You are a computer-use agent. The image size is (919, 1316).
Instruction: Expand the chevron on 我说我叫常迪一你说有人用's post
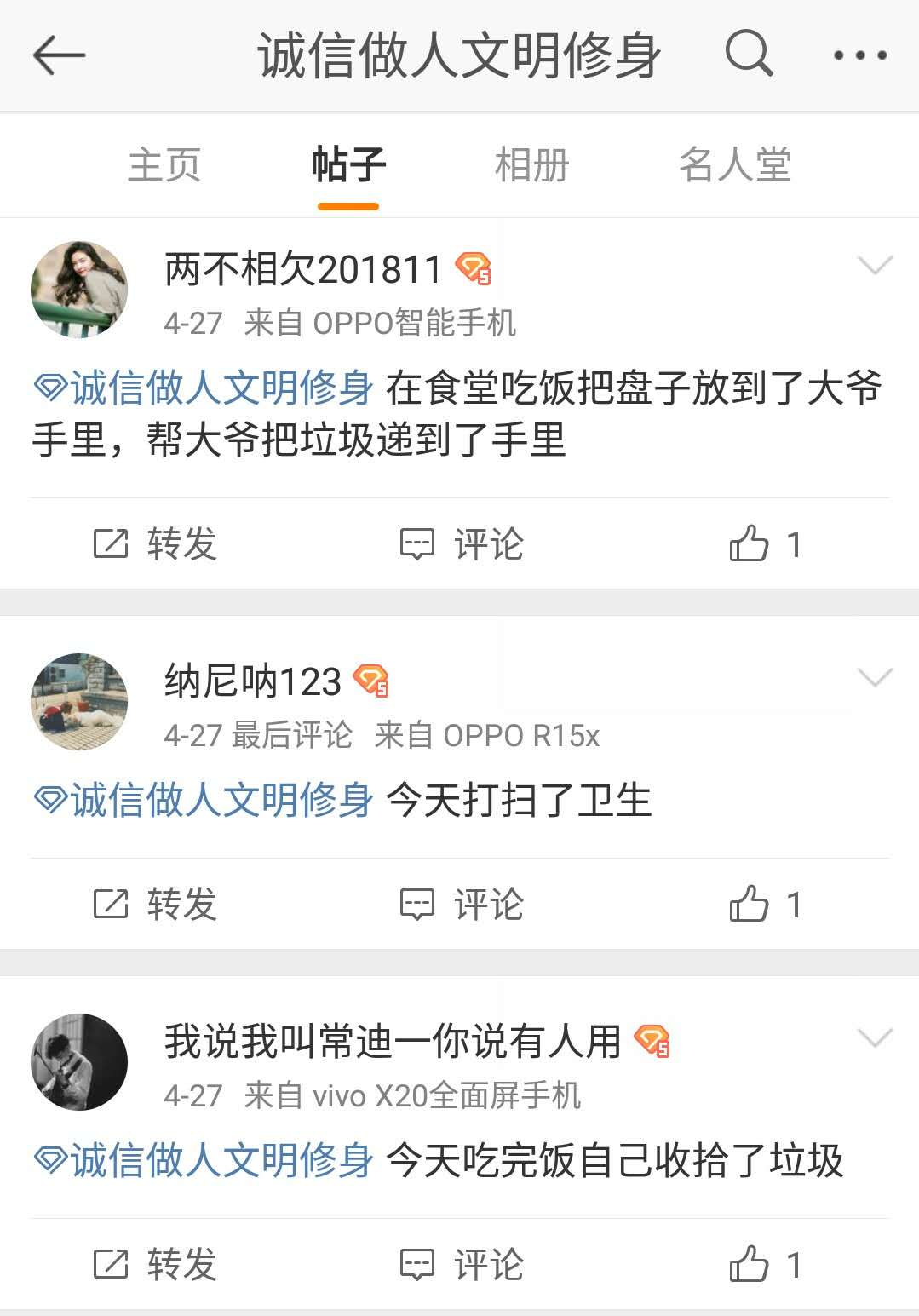point(875,1037)
